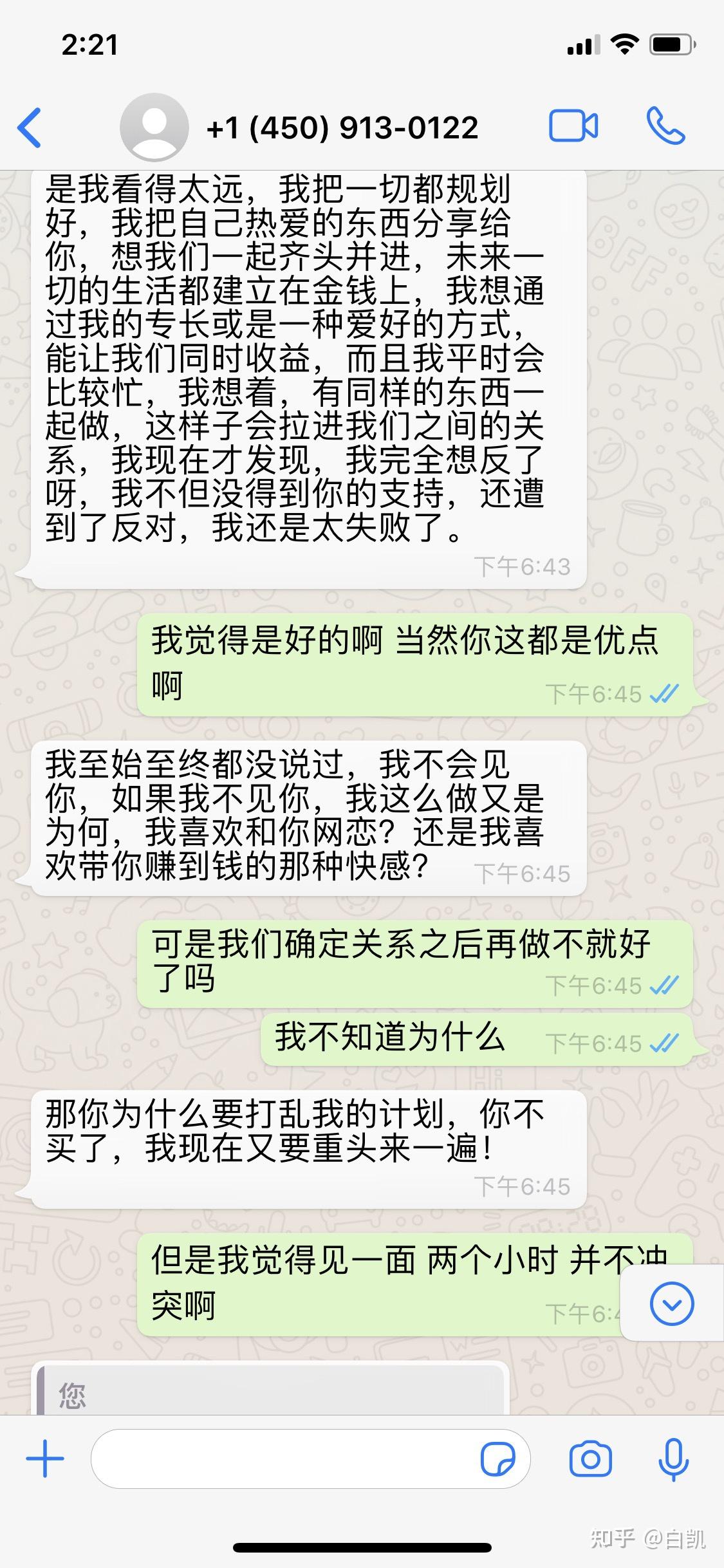Start a video call

pos(573,126)
